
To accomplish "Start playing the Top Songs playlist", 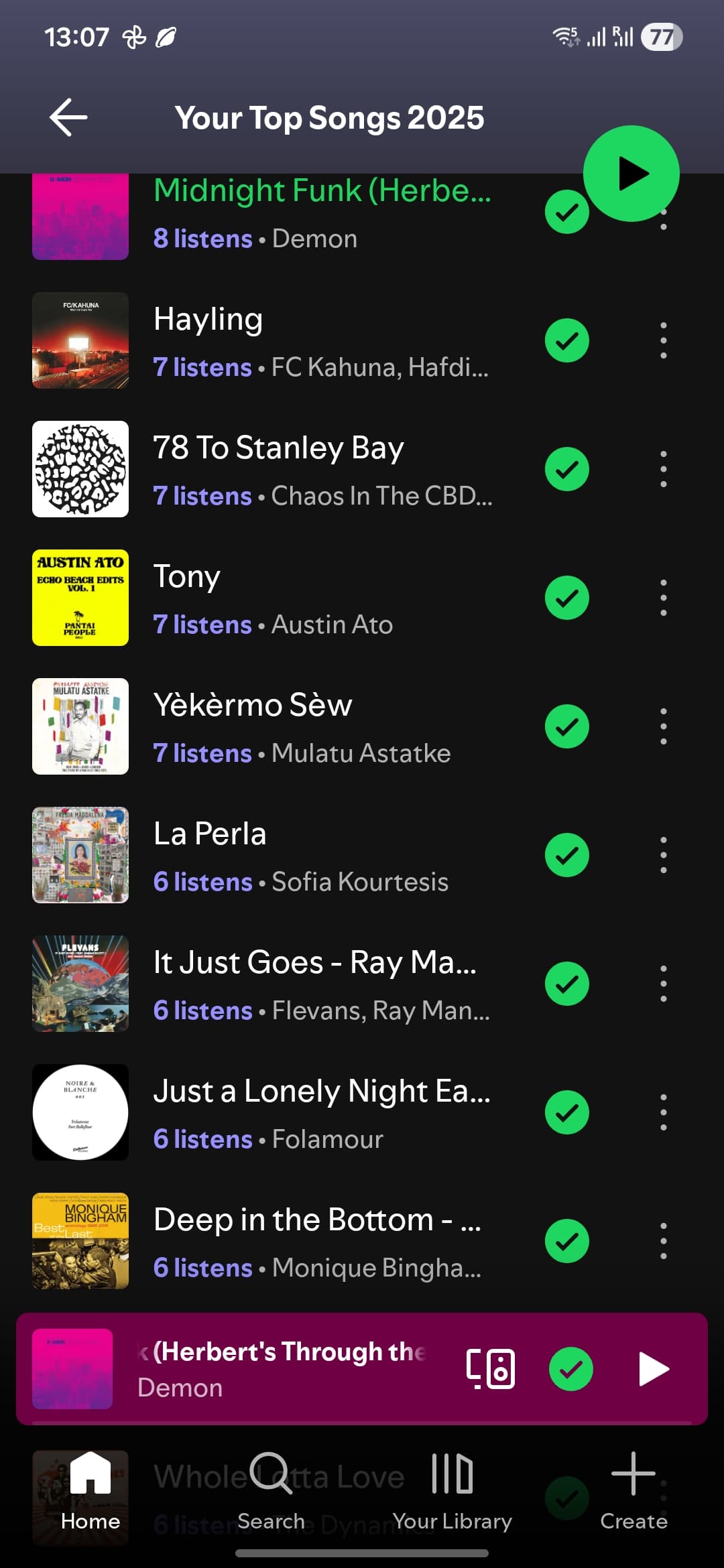I will (631, 174).
